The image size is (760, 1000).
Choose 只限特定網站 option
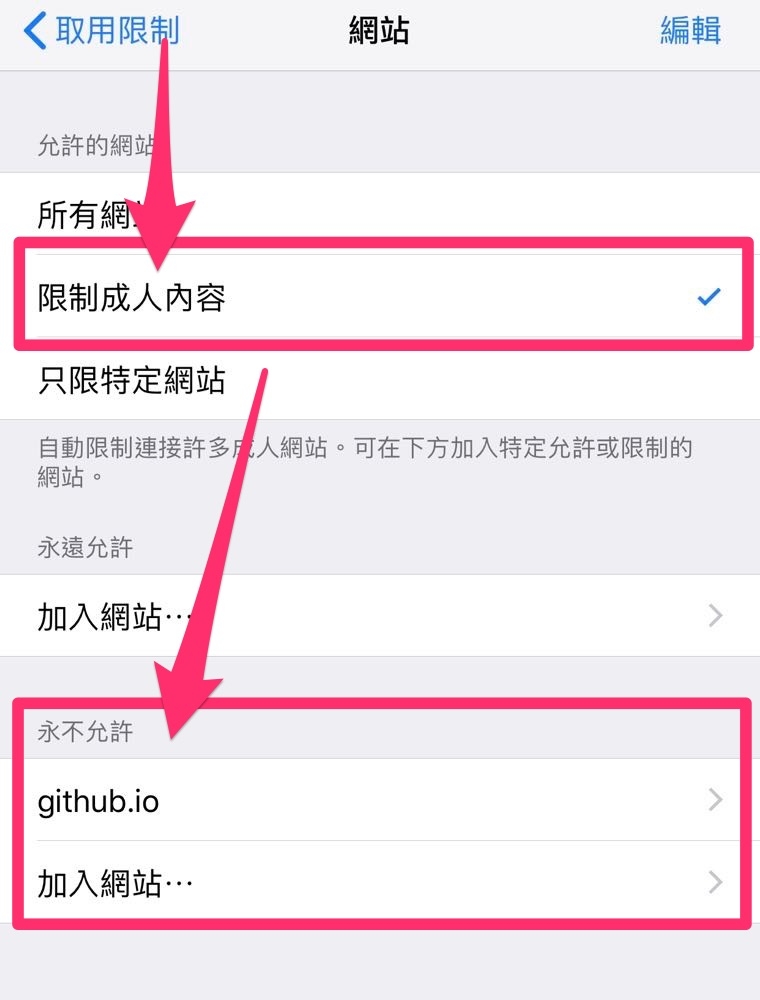click(x=380, y=380)
